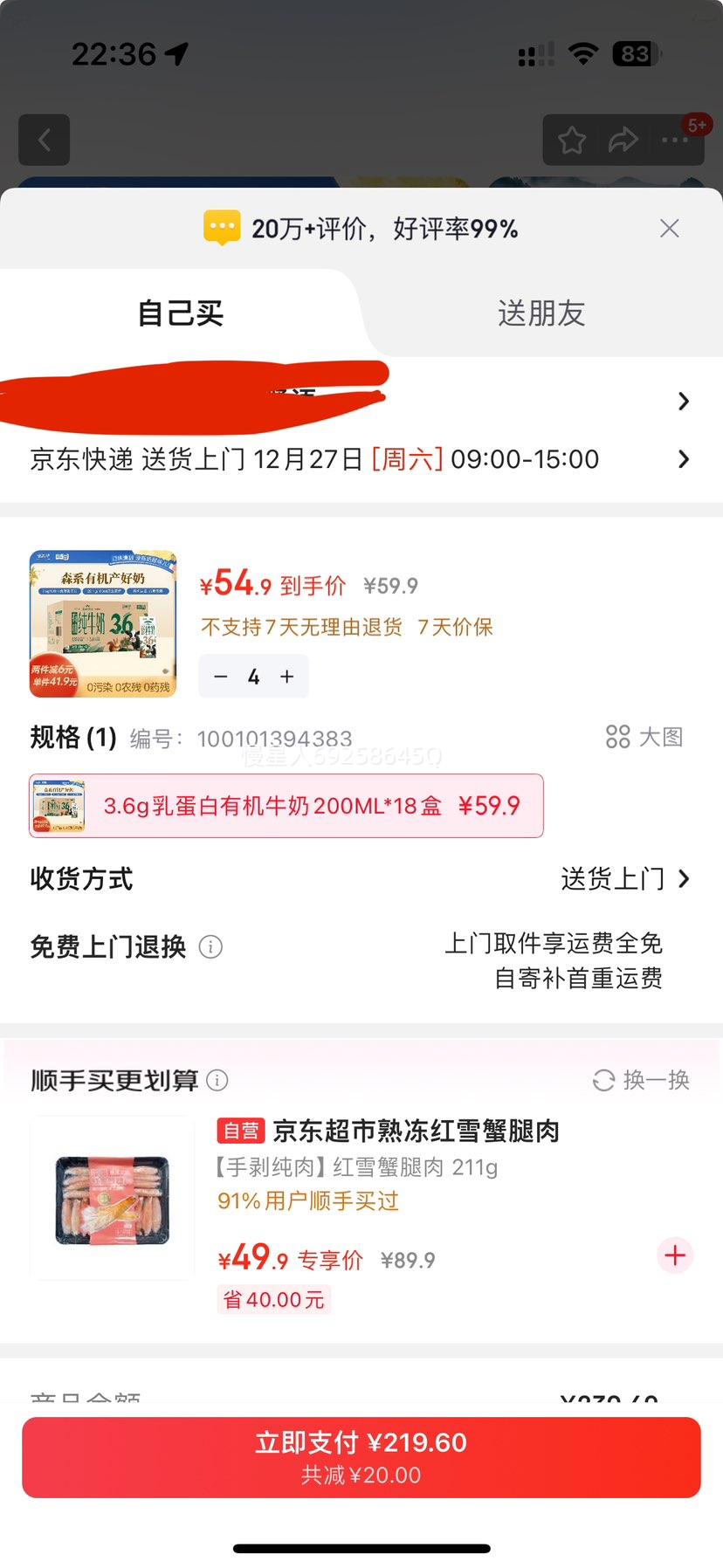Tap the info icon beside 免费上门退换
This screenshot has height=1568, width=723.
pyautogui.click(x=210, y=946)
